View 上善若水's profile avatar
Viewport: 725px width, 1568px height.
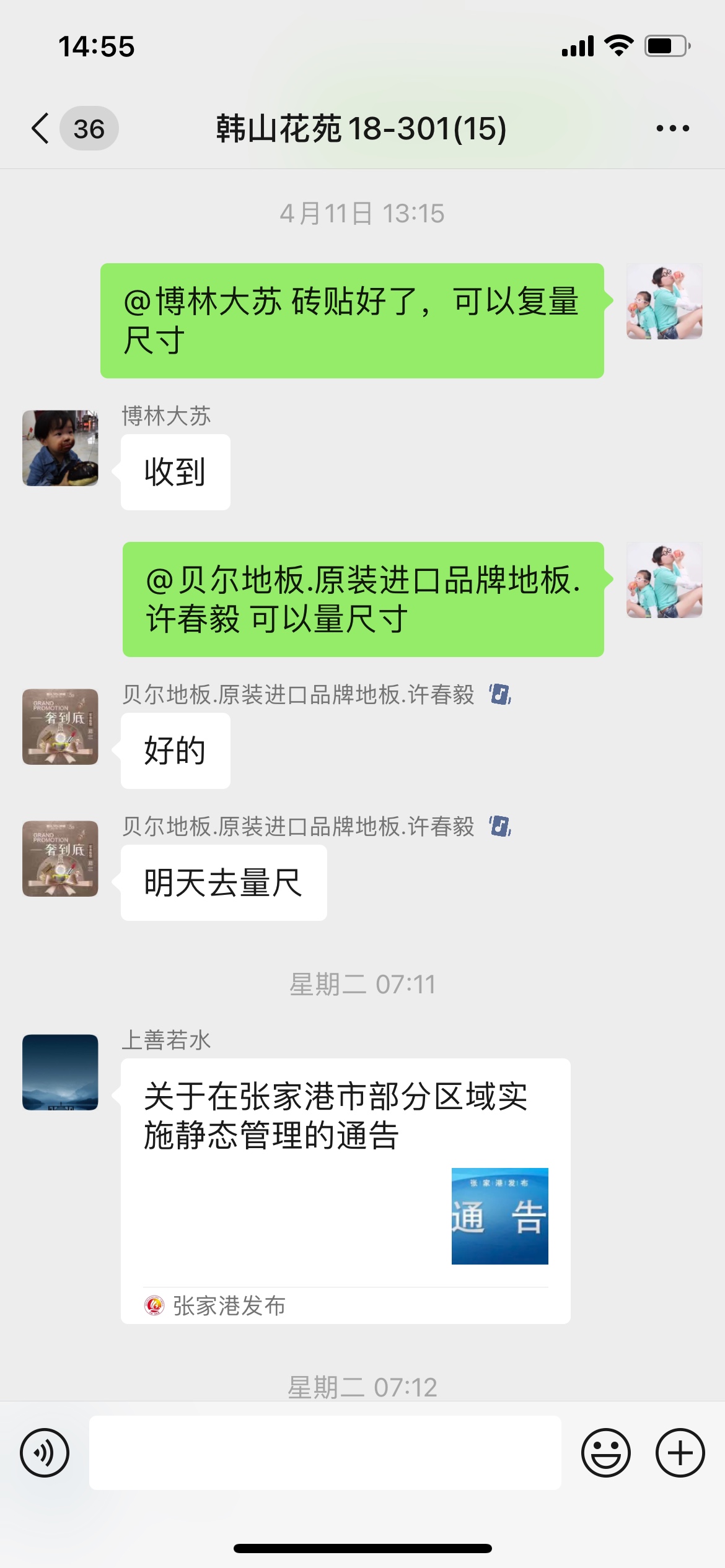60,1072
